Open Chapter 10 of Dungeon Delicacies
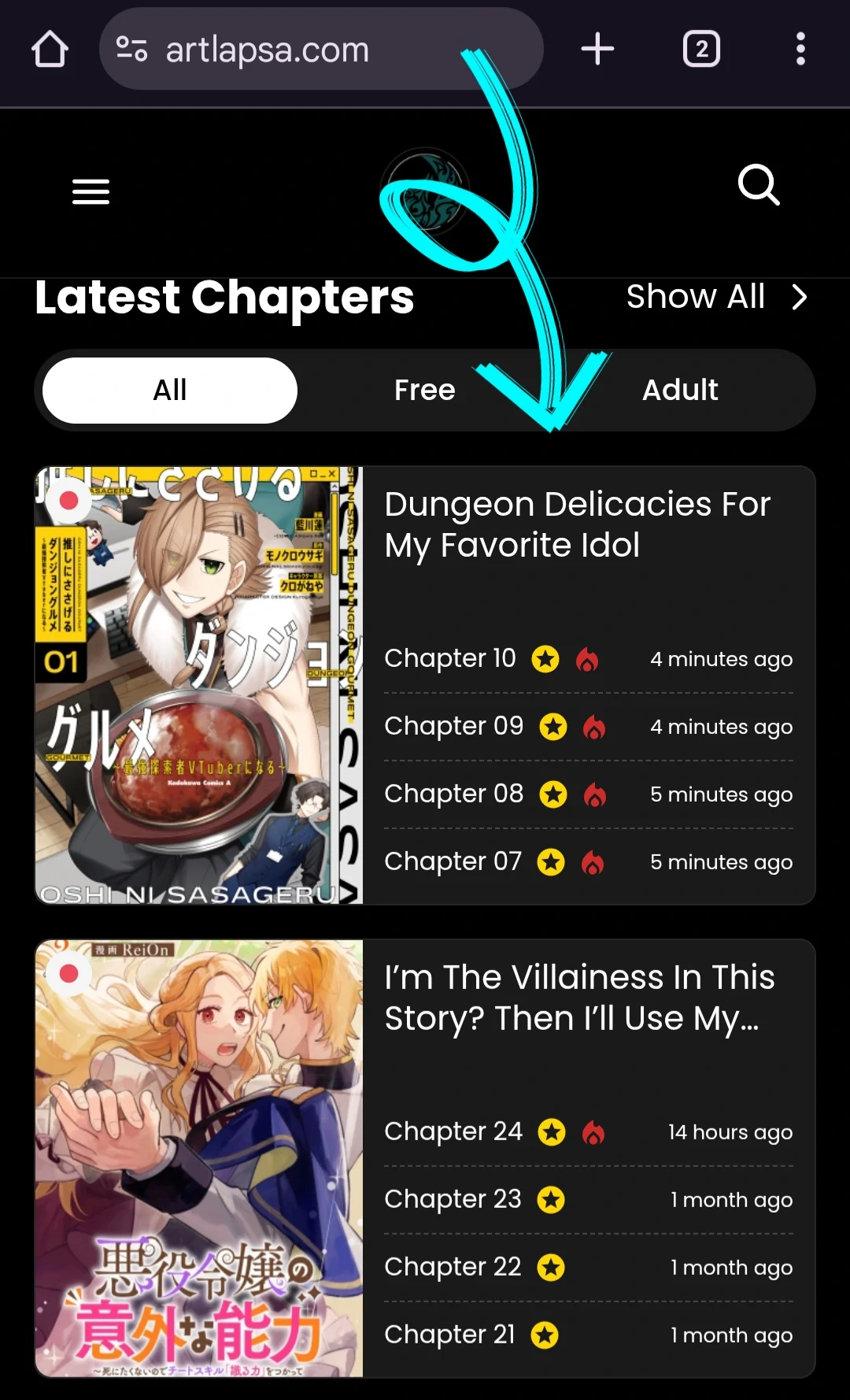 [450, 659]
